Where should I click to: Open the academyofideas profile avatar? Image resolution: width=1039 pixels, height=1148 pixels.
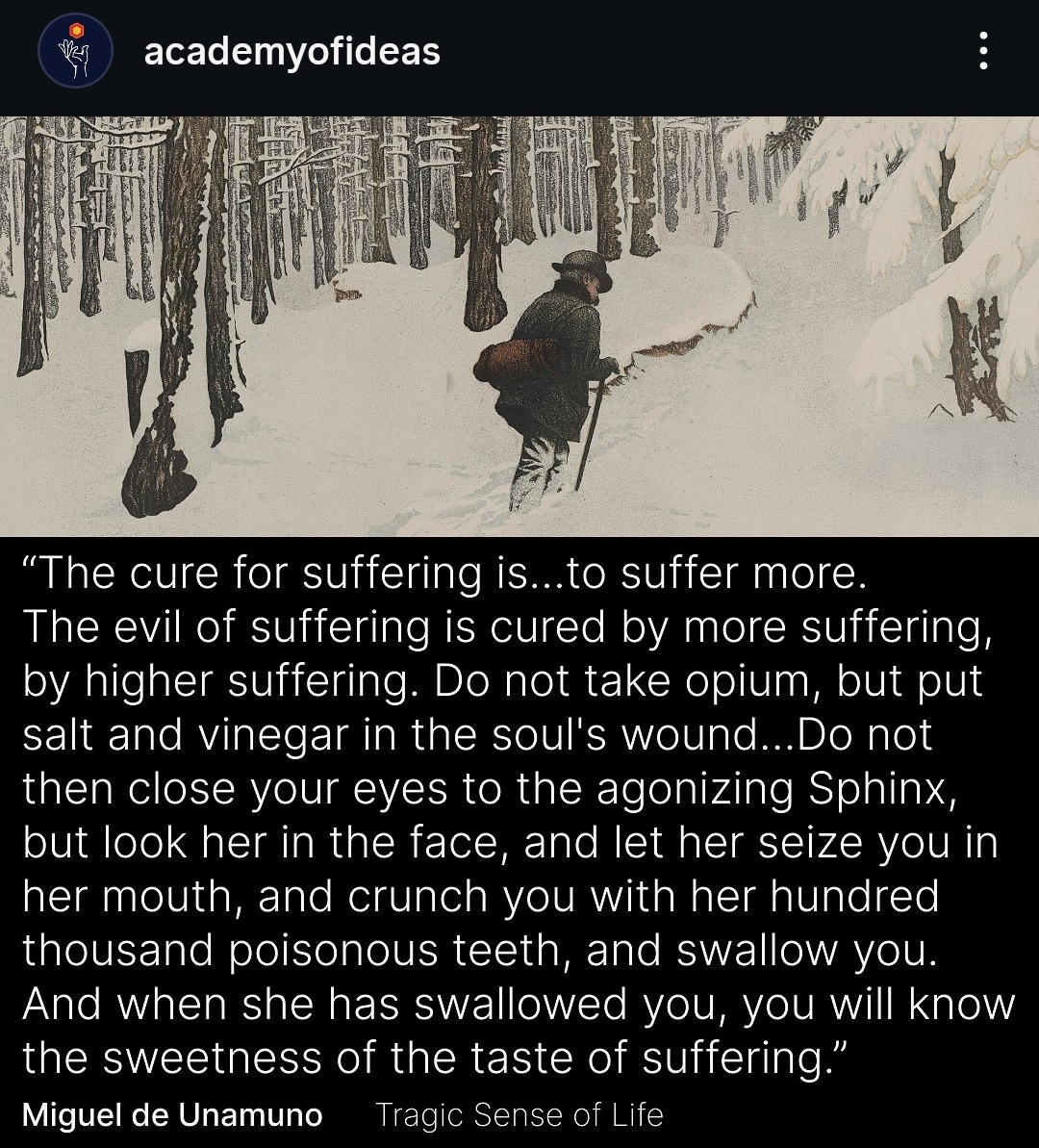click(76, 51)
